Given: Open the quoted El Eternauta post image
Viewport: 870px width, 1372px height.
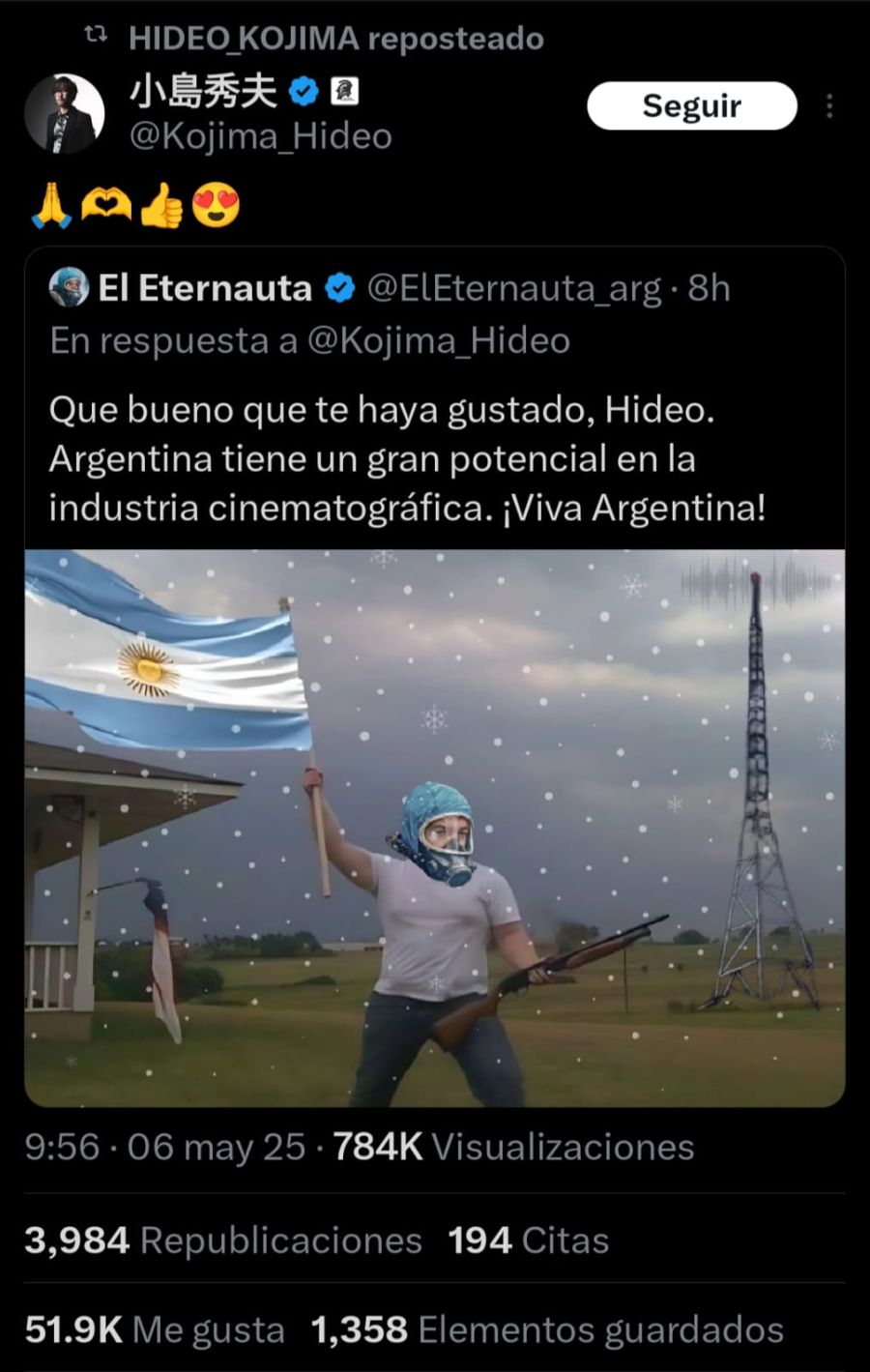Looking at the screenshot, I should coord(434,828).
